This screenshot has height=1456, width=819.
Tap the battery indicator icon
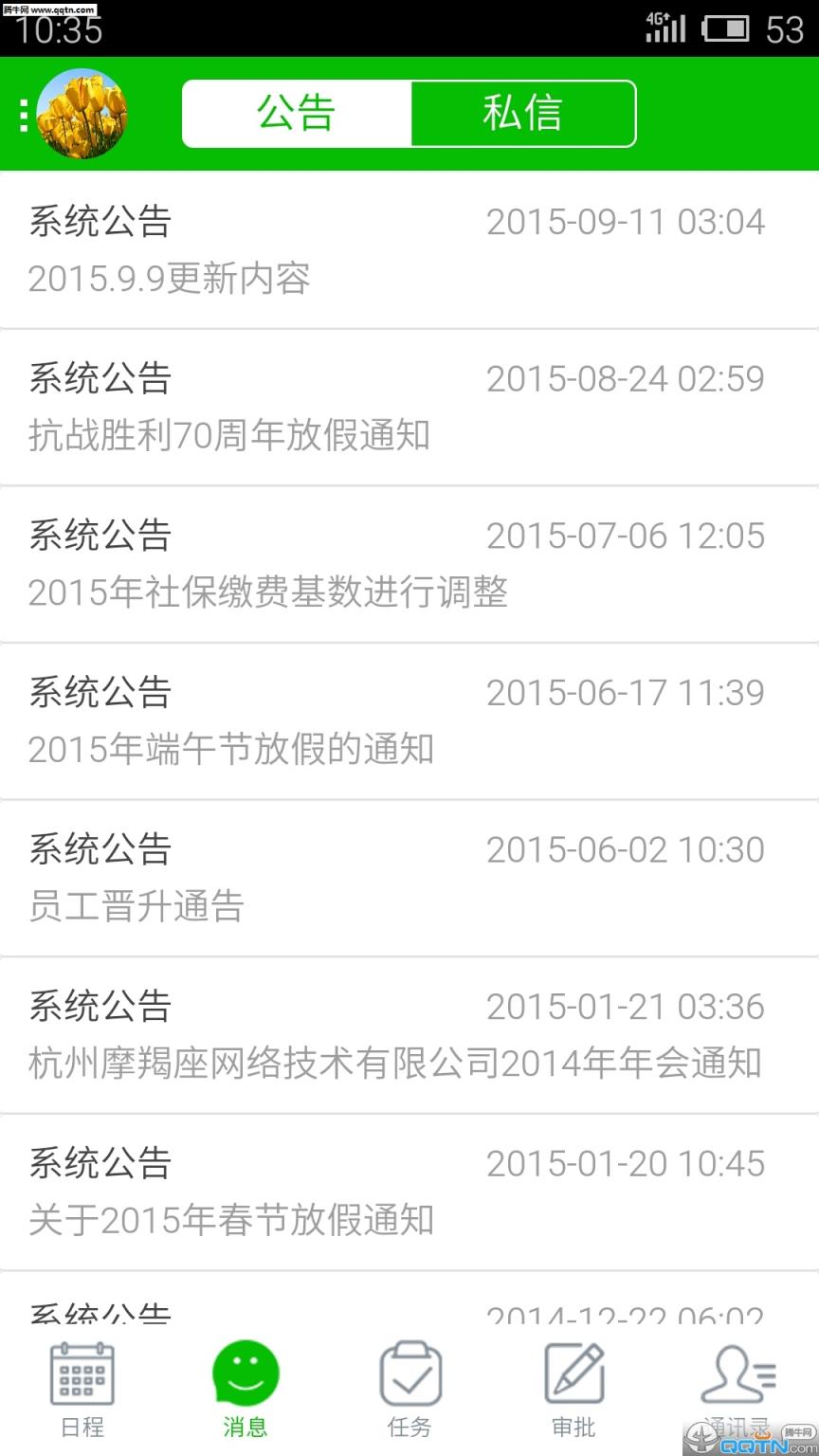tap(726, 28)
